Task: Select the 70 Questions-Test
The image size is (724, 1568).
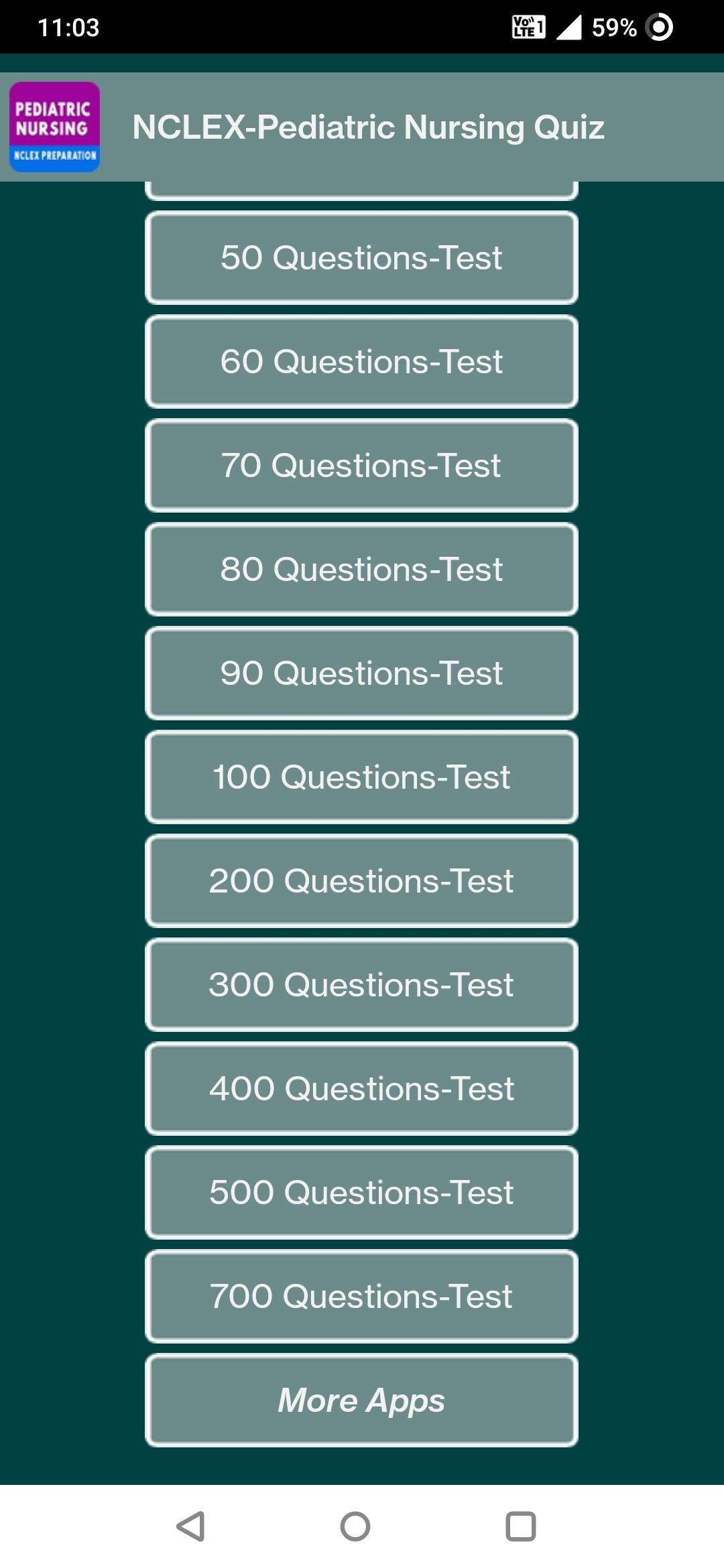Action: pyautogui.click(x=361, y=466)
